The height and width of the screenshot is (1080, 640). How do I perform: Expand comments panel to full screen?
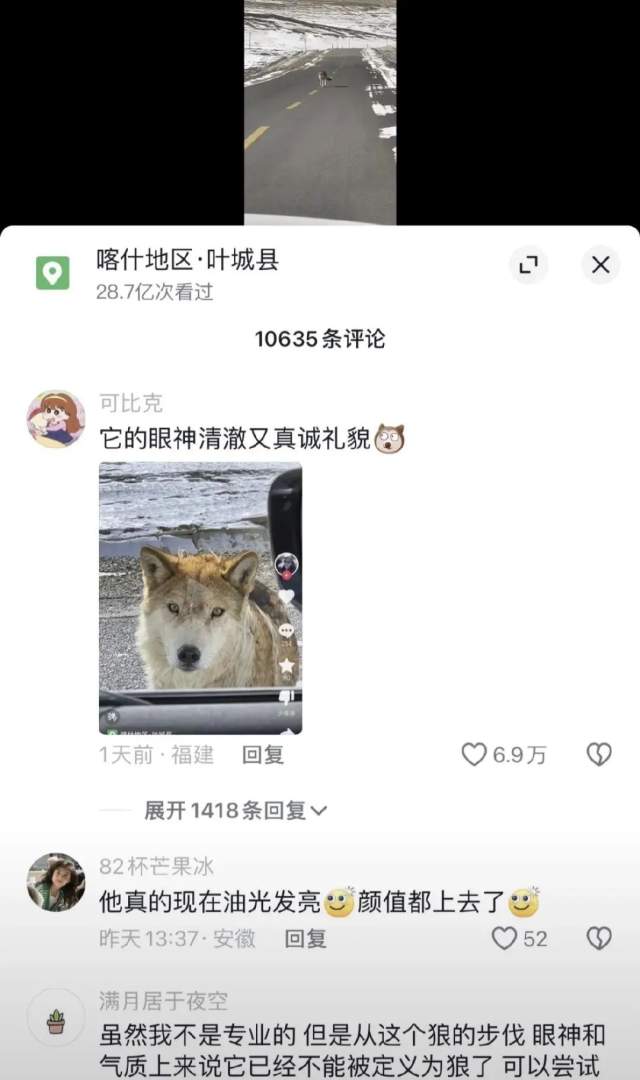coord(529,265)
